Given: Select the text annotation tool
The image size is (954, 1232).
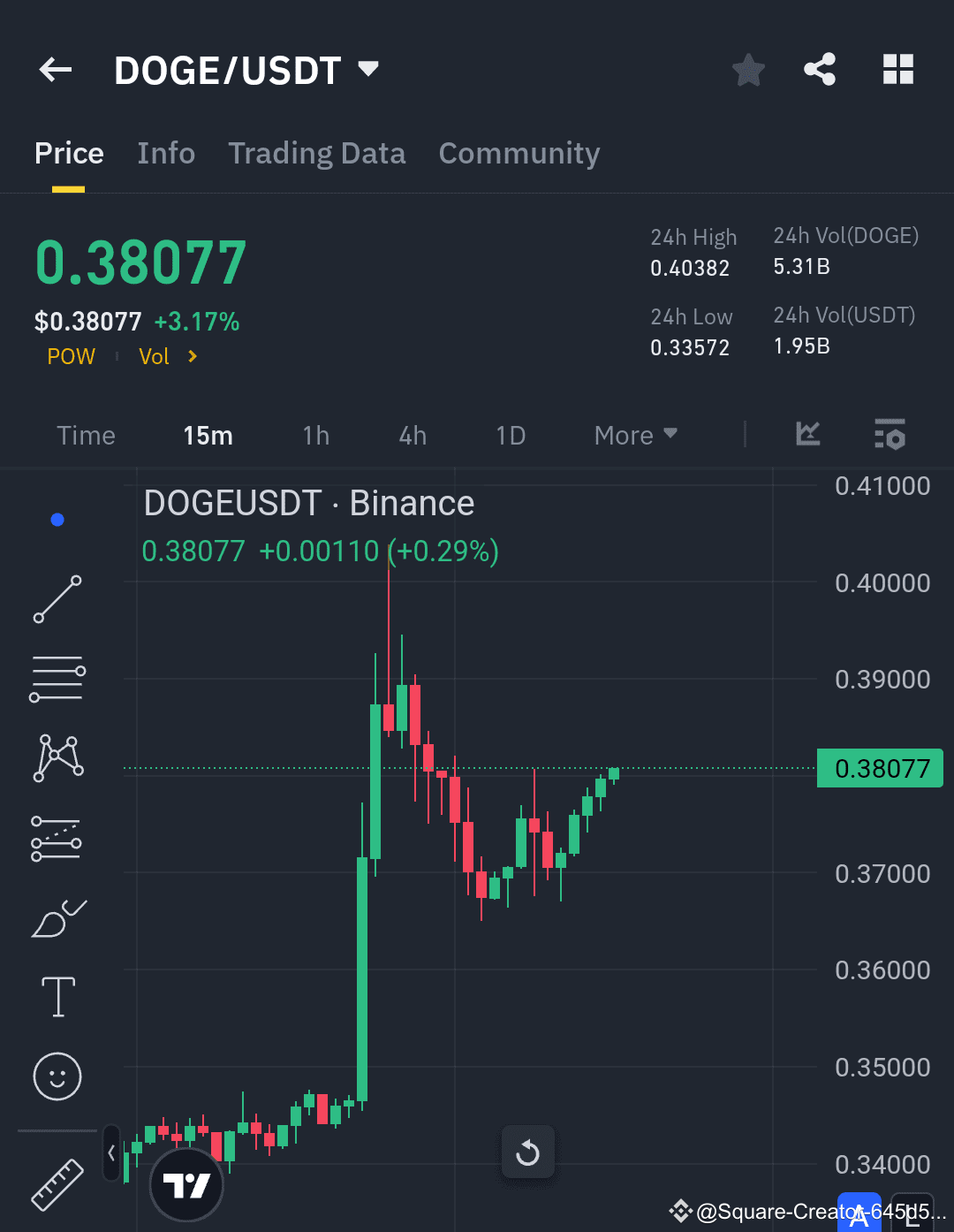Looking at the screenshot, I should (57, 996).
